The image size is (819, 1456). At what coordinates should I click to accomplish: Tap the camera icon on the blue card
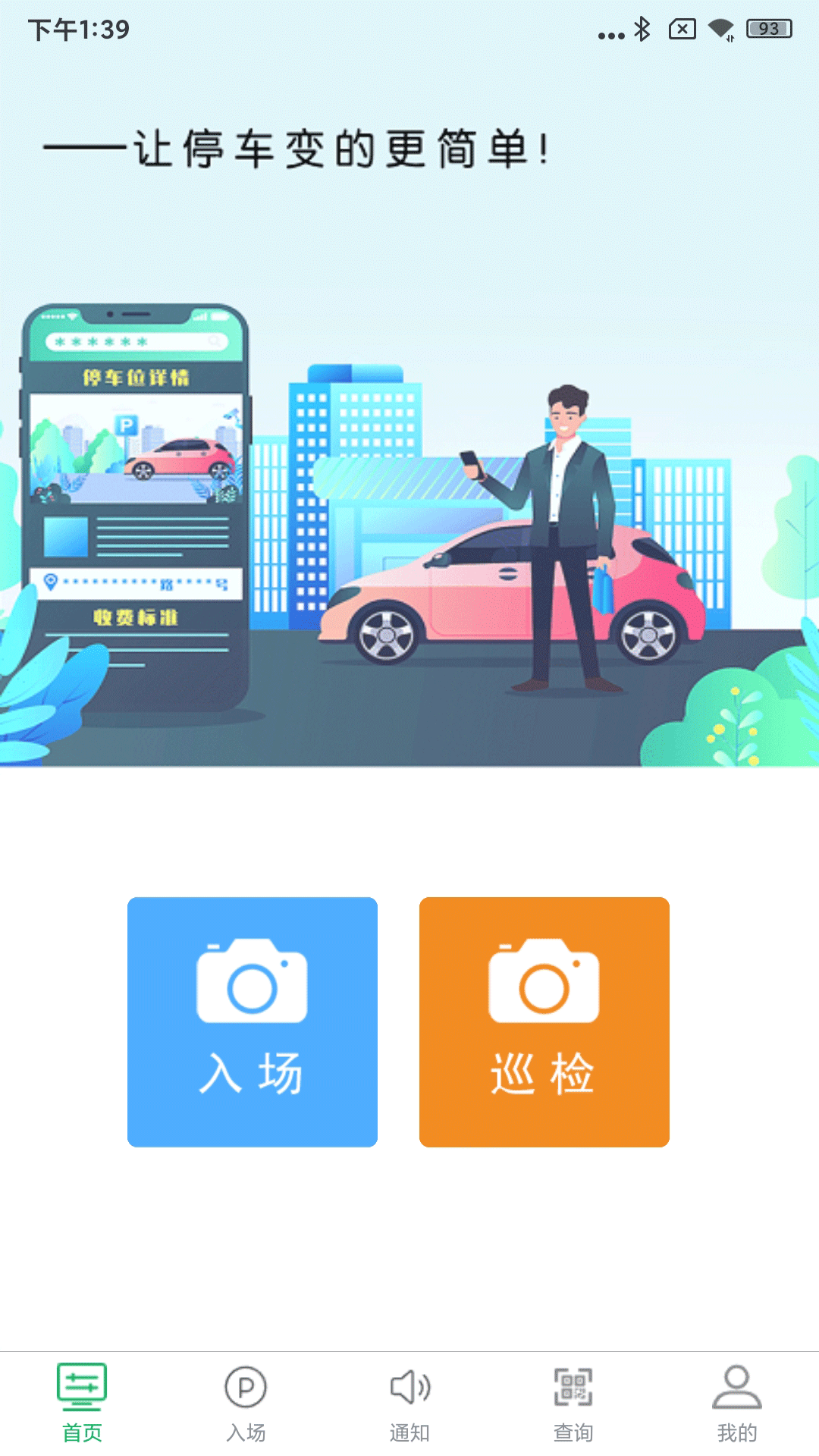(x=253, y=982)
